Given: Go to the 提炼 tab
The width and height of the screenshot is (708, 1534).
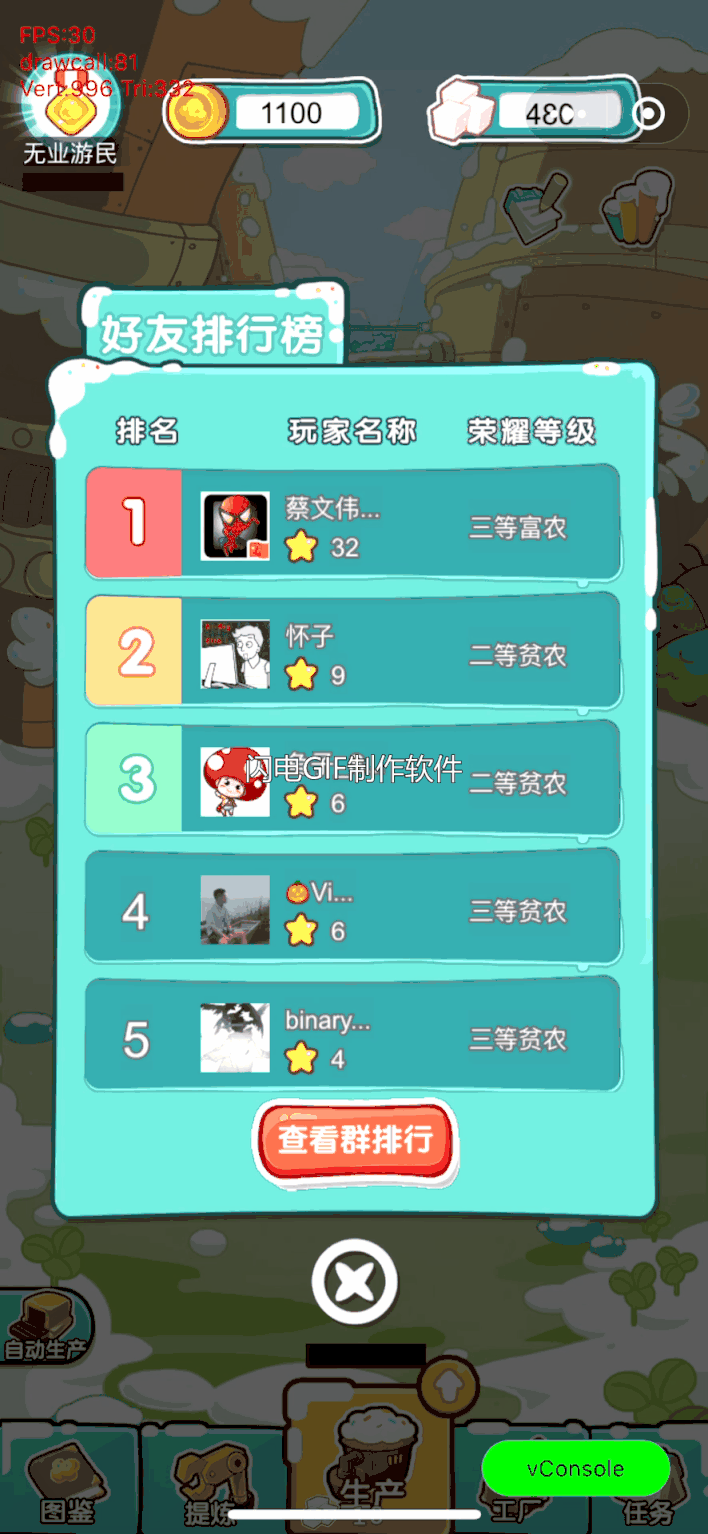Looking at the screenshot, I should click(x=212, y=1482).
